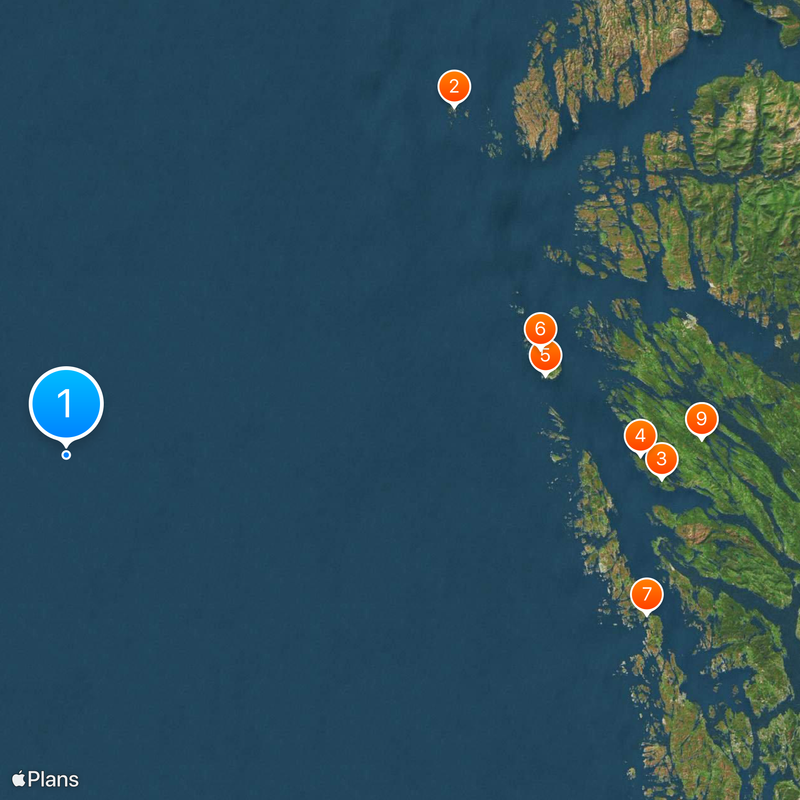
Task: Tap the orange pin numbered 5
Action: (546, 355)
